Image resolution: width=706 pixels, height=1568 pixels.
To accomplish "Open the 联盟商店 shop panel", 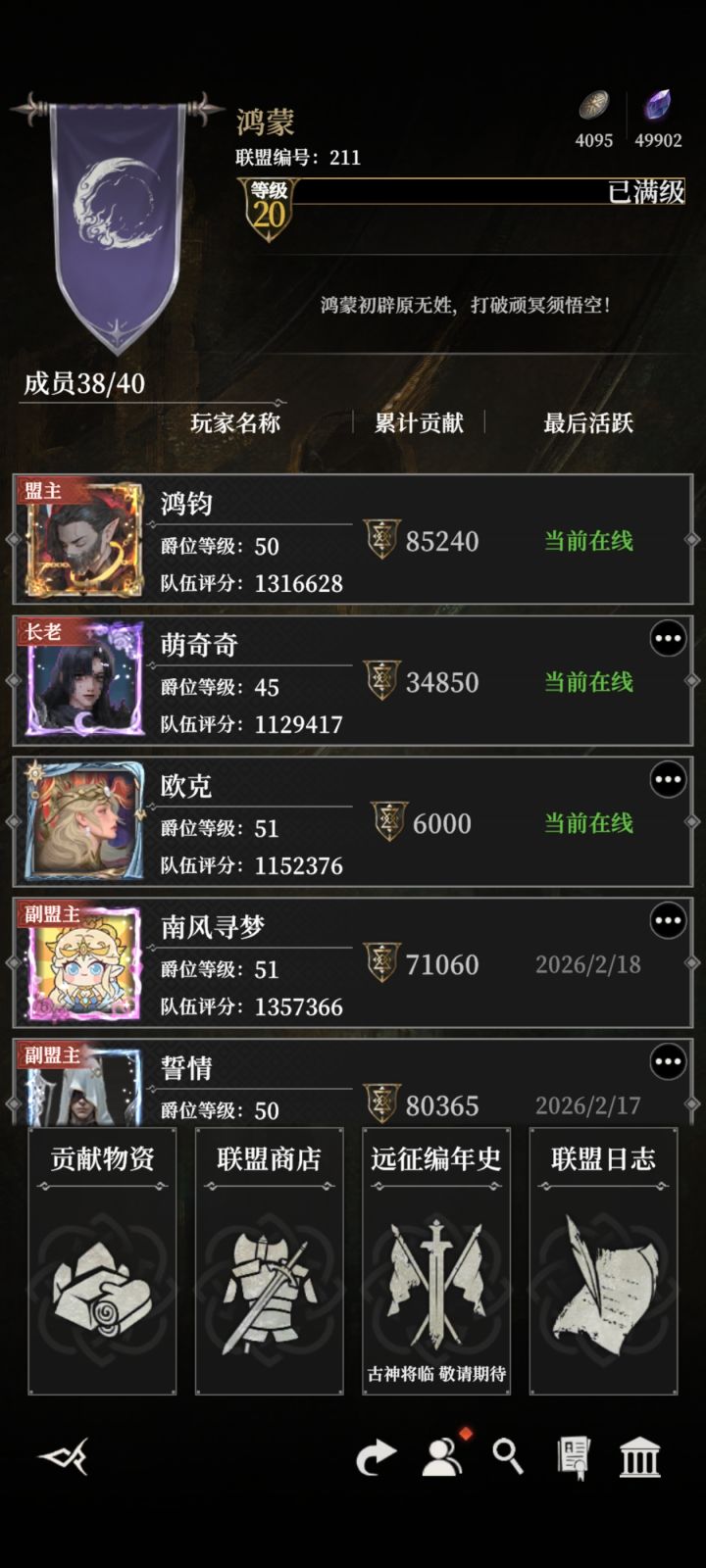I will (x=268, y=1262).
